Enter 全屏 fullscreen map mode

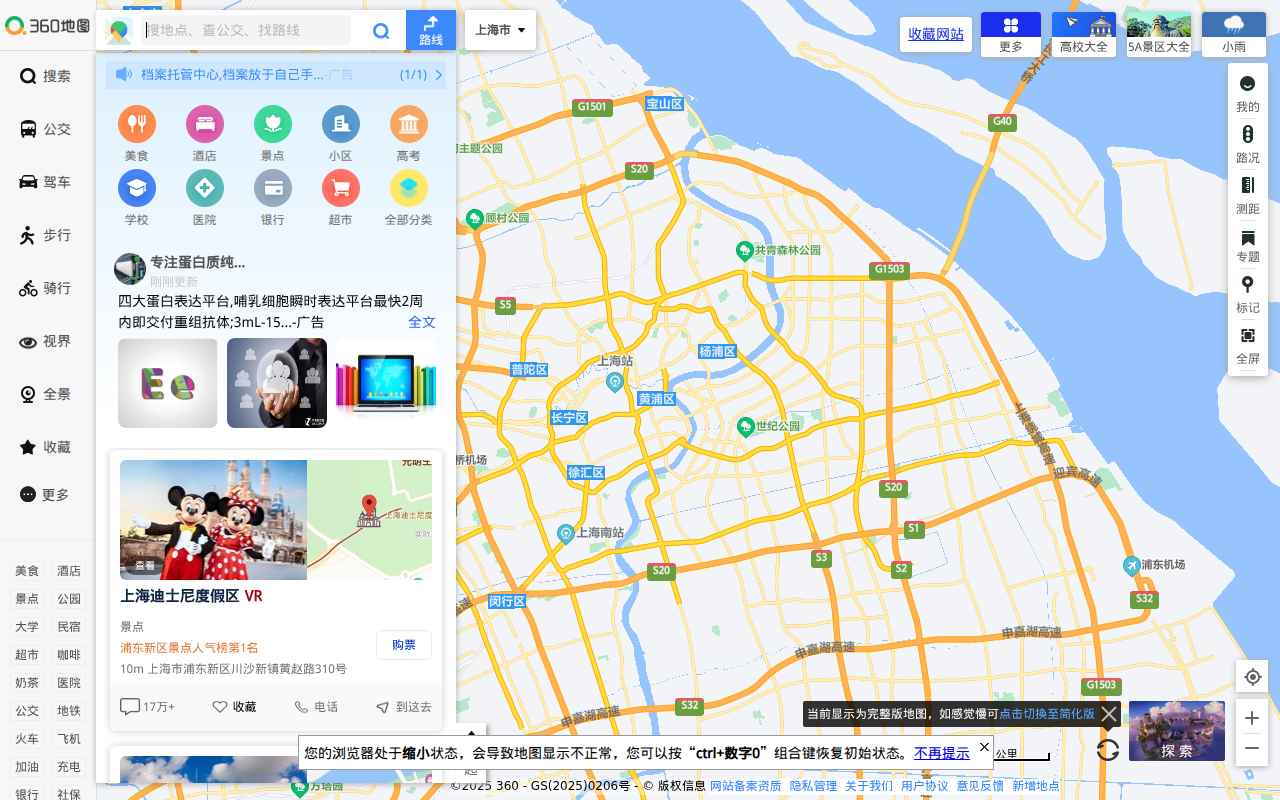[1247, 344]
